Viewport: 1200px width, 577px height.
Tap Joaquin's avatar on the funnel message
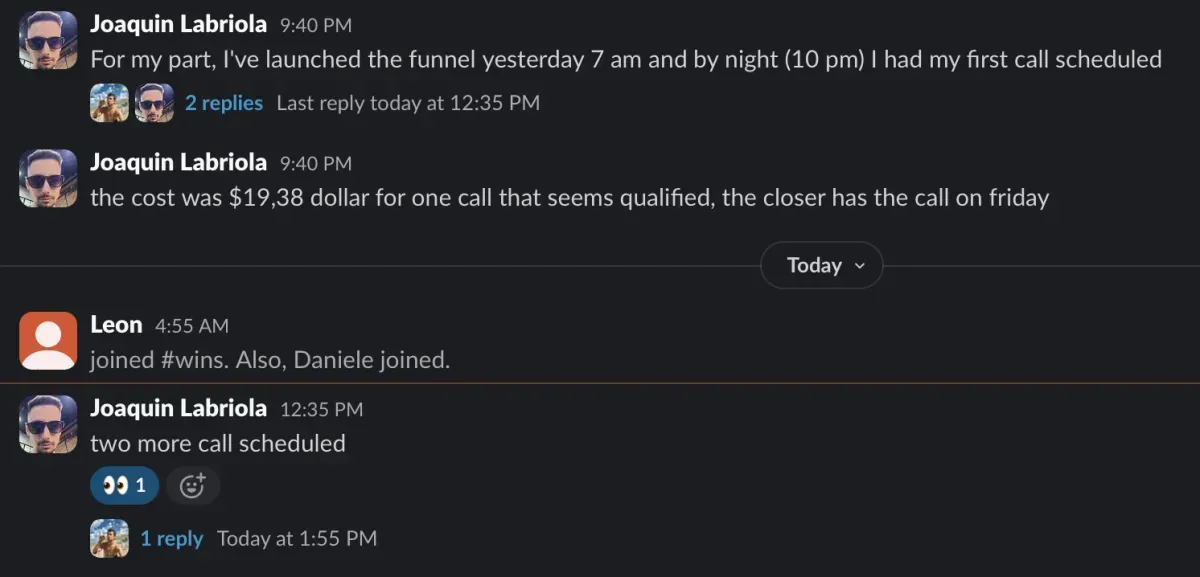coord(48,40)
